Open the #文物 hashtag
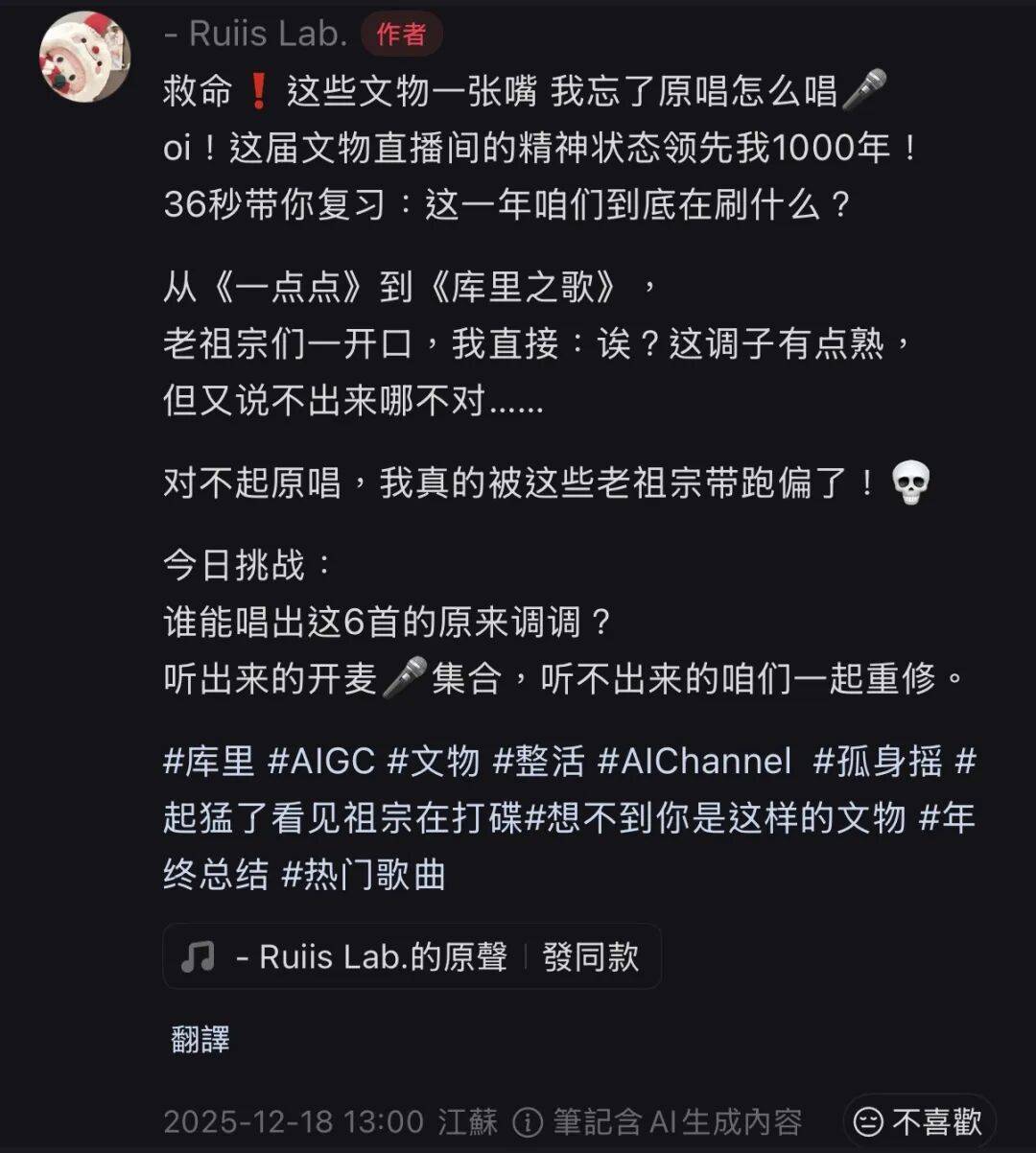Screen dimensions: 1036x1153 pos(434,762)
